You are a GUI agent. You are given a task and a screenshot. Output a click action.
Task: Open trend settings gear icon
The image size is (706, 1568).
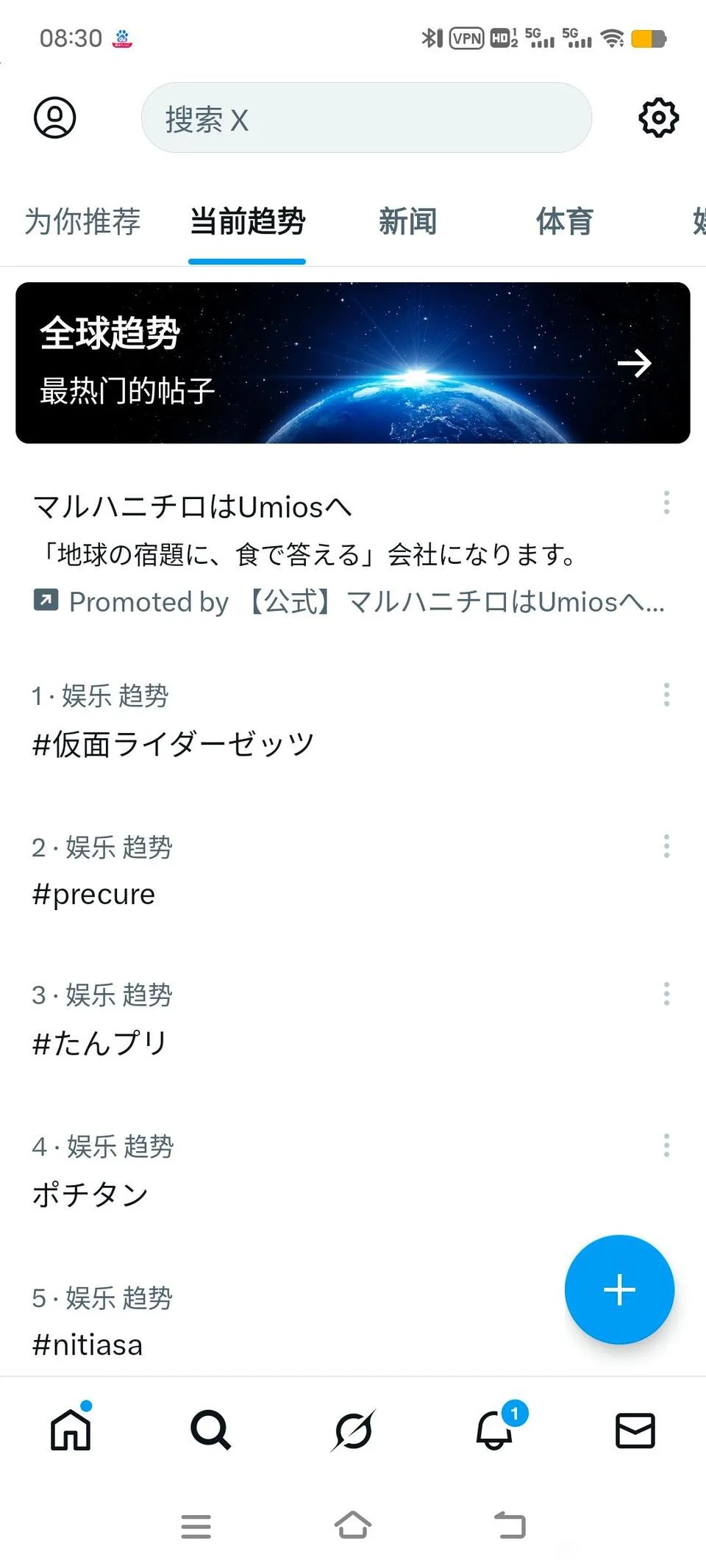(658, 118)
